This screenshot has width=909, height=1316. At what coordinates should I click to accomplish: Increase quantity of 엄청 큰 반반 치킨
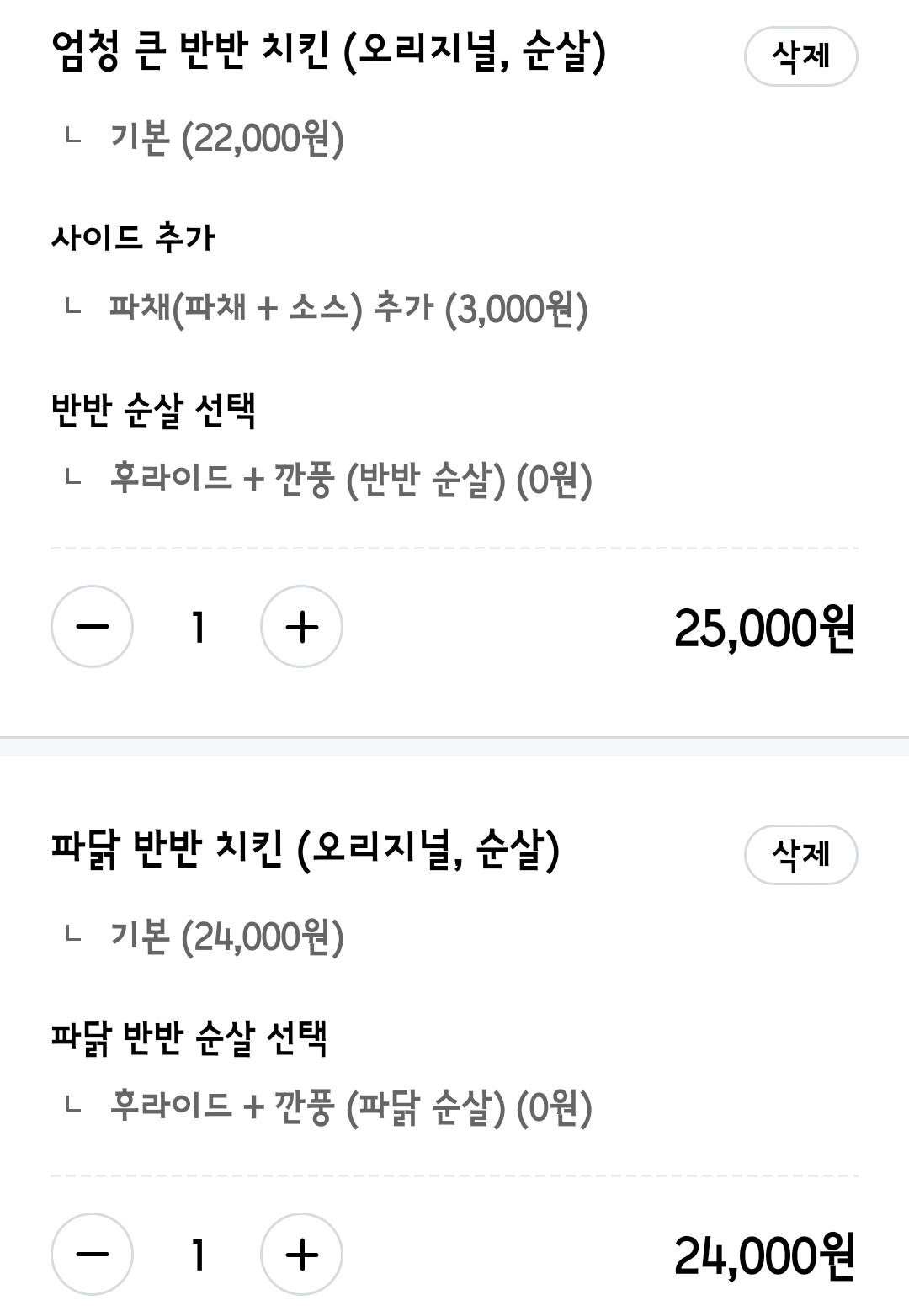pos(301,627)
